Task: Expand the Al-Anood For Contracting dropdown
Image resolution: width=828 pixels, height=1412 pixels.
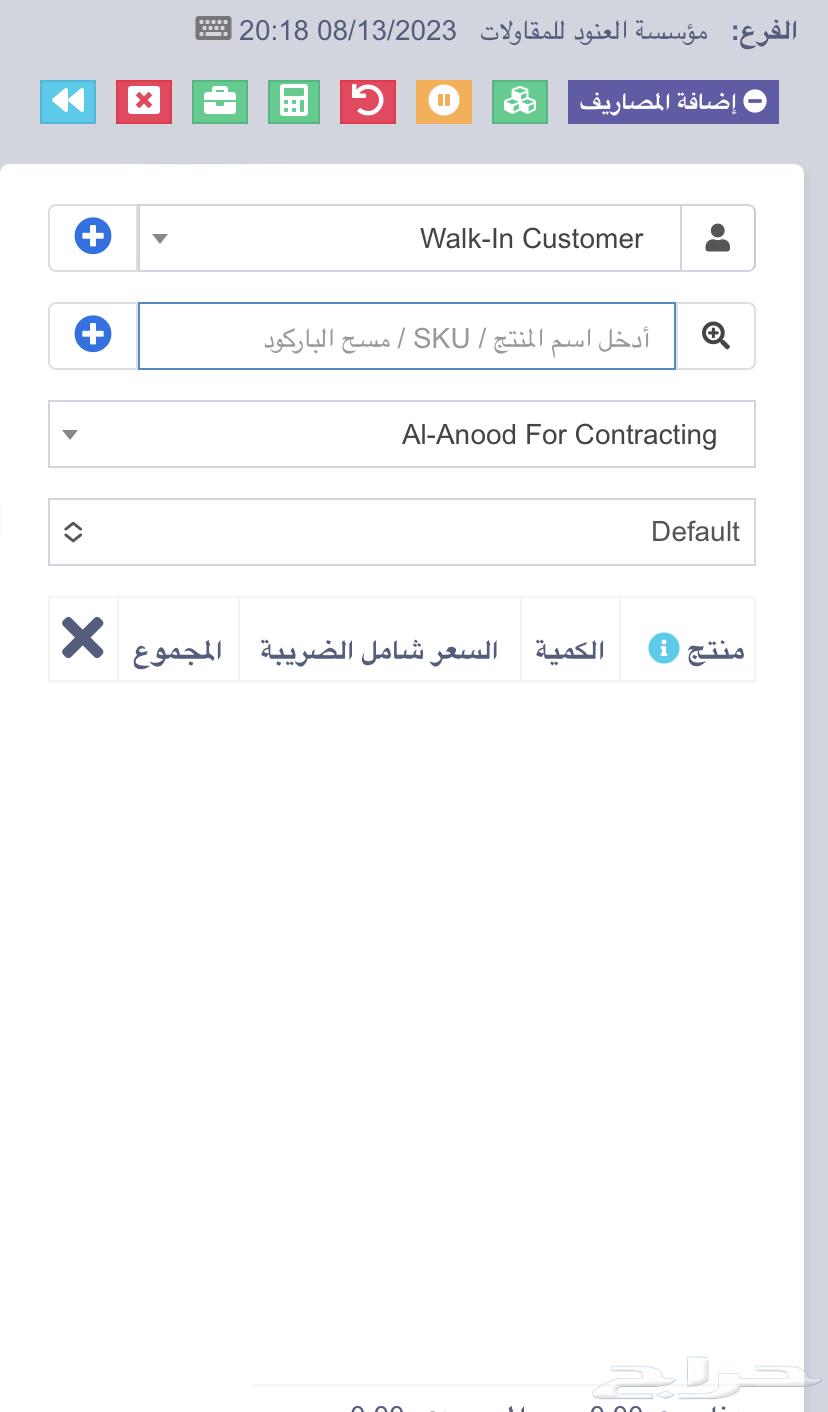Action: click(x=70, y=434)
